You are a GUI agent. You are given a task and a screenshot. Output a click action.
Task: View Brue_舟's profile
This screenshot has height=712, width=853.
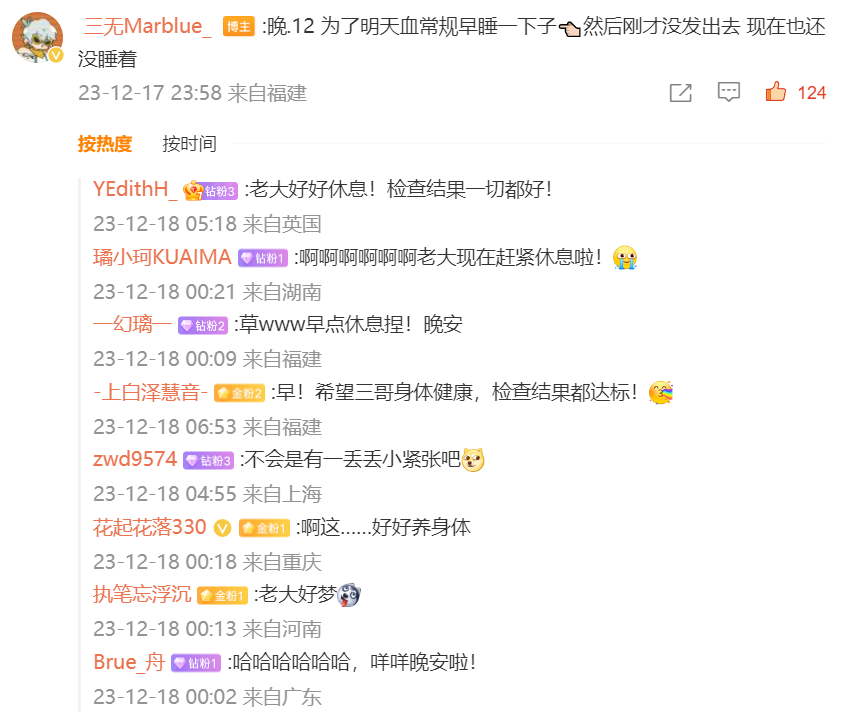pyautogui.click(x=129, y=662)
